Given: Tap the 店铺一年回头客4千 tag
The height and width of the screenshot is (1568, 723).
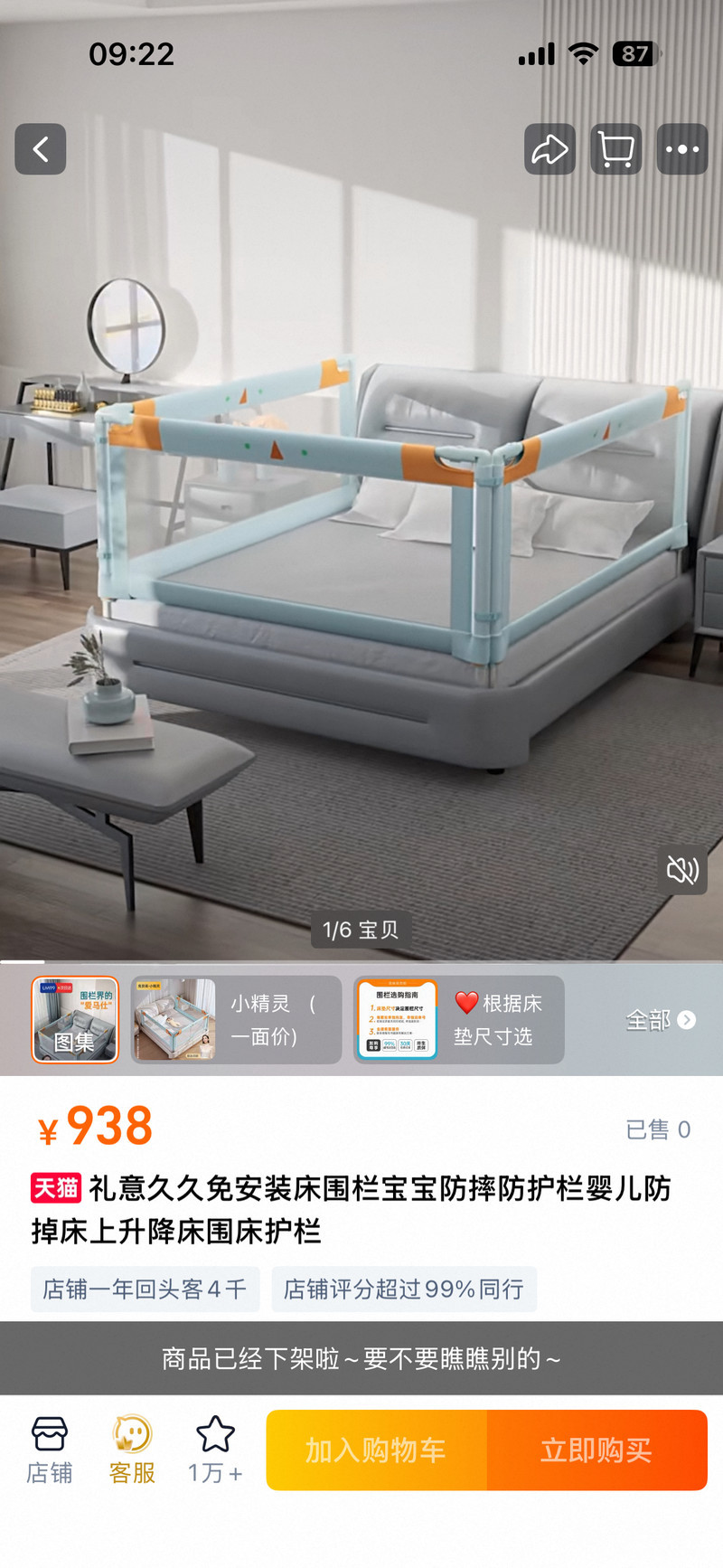Looking at the screenshot, I should (x=145, y=1289).
